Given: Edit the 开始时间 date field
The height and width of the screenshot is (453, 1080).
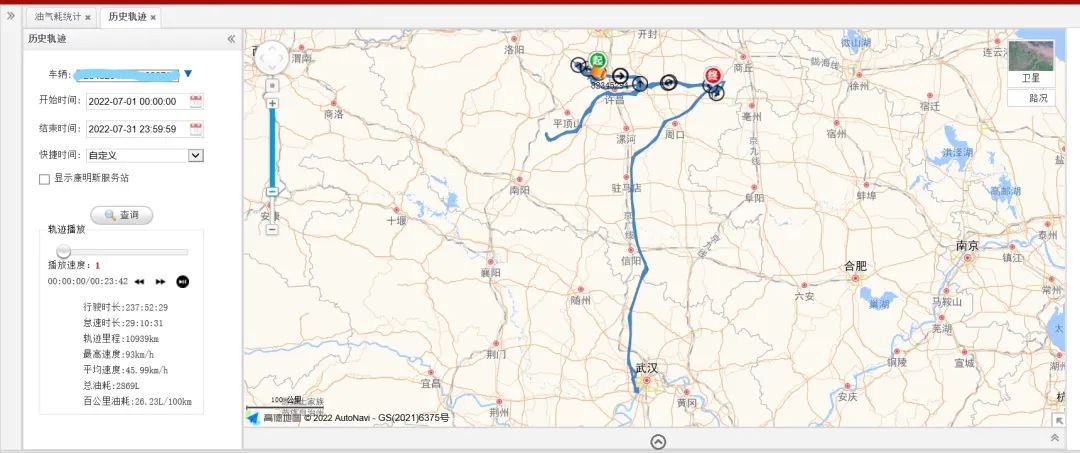Looking at the screenshot, I should pos(134,101).
